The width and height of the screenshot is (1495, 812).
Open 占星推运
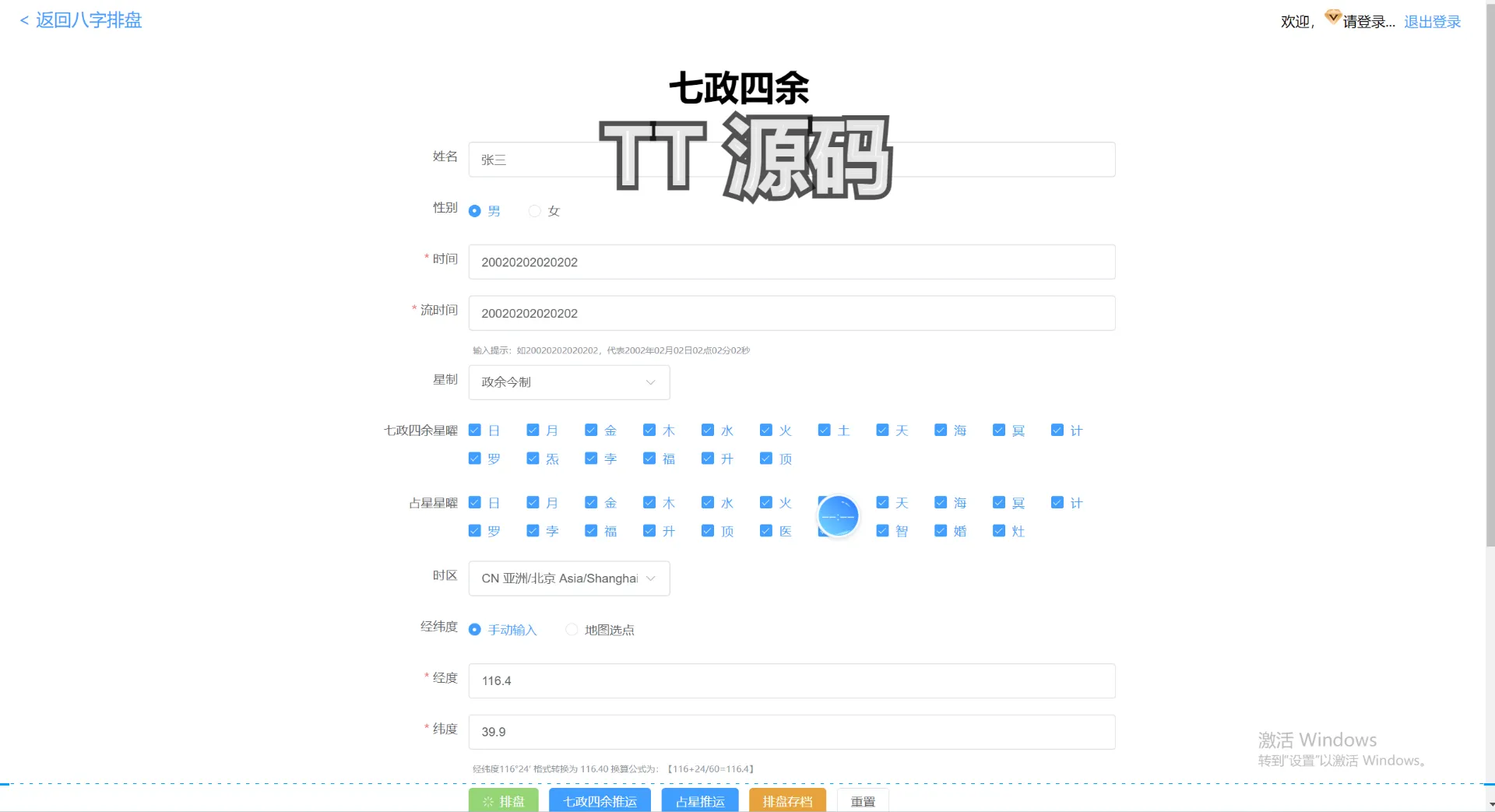coord(700,800)
